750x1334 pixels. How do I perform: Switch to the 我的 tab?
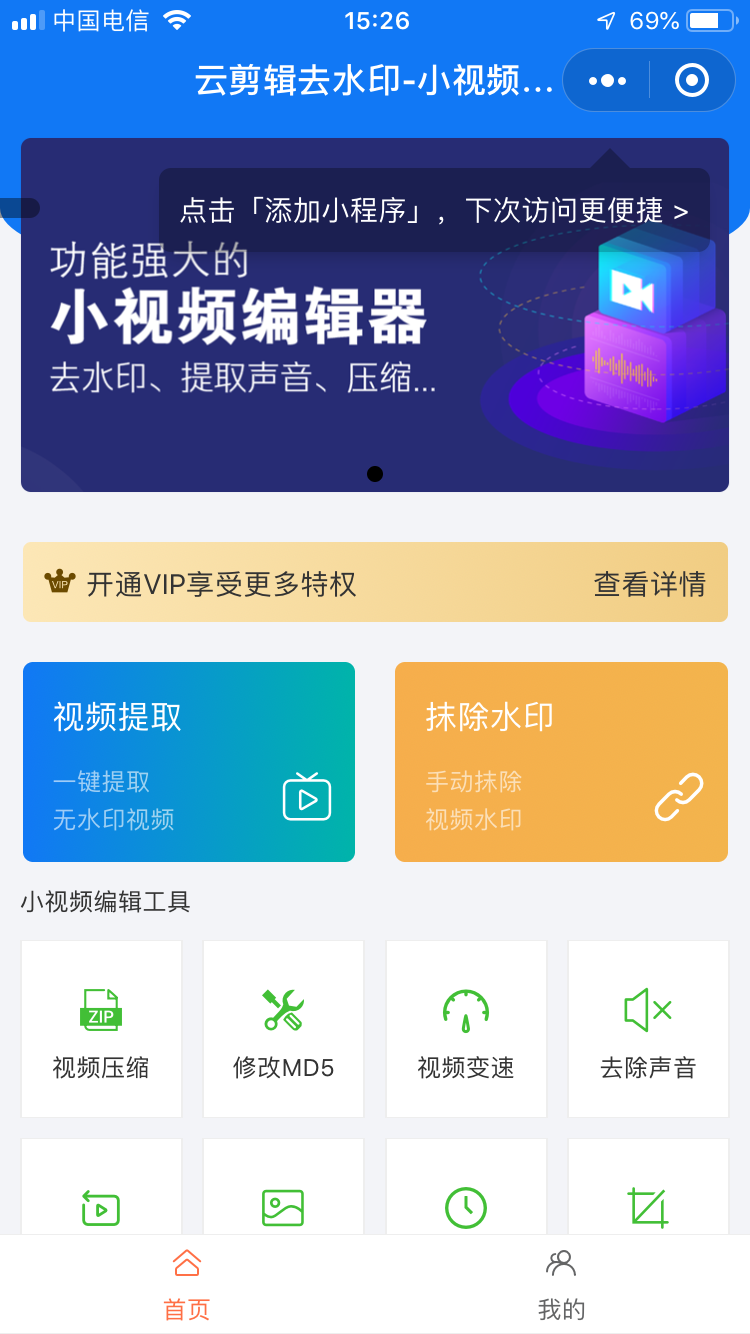561,1285
